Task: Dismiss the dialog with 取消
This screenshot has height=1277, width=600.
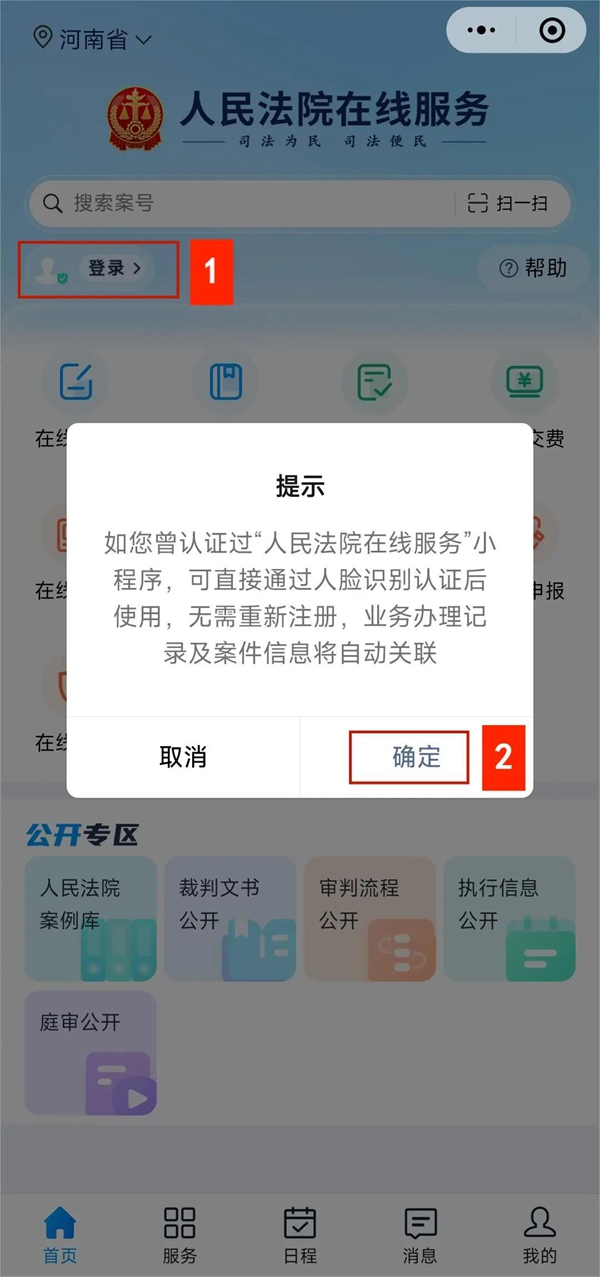Action: (183, 756)
